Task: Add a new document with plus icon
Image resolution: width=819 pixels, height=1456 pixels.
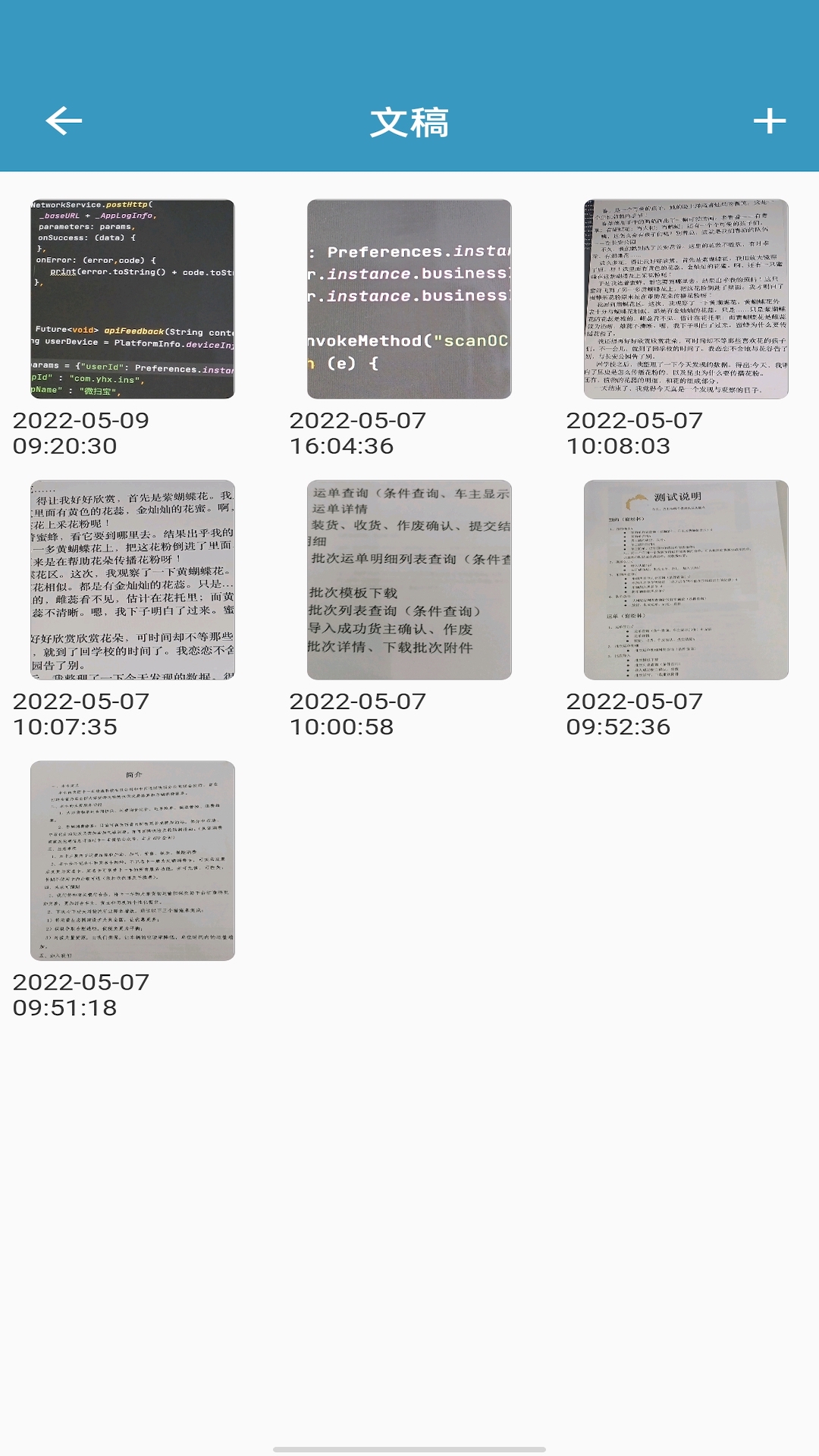Action: [x=769, y=121]
